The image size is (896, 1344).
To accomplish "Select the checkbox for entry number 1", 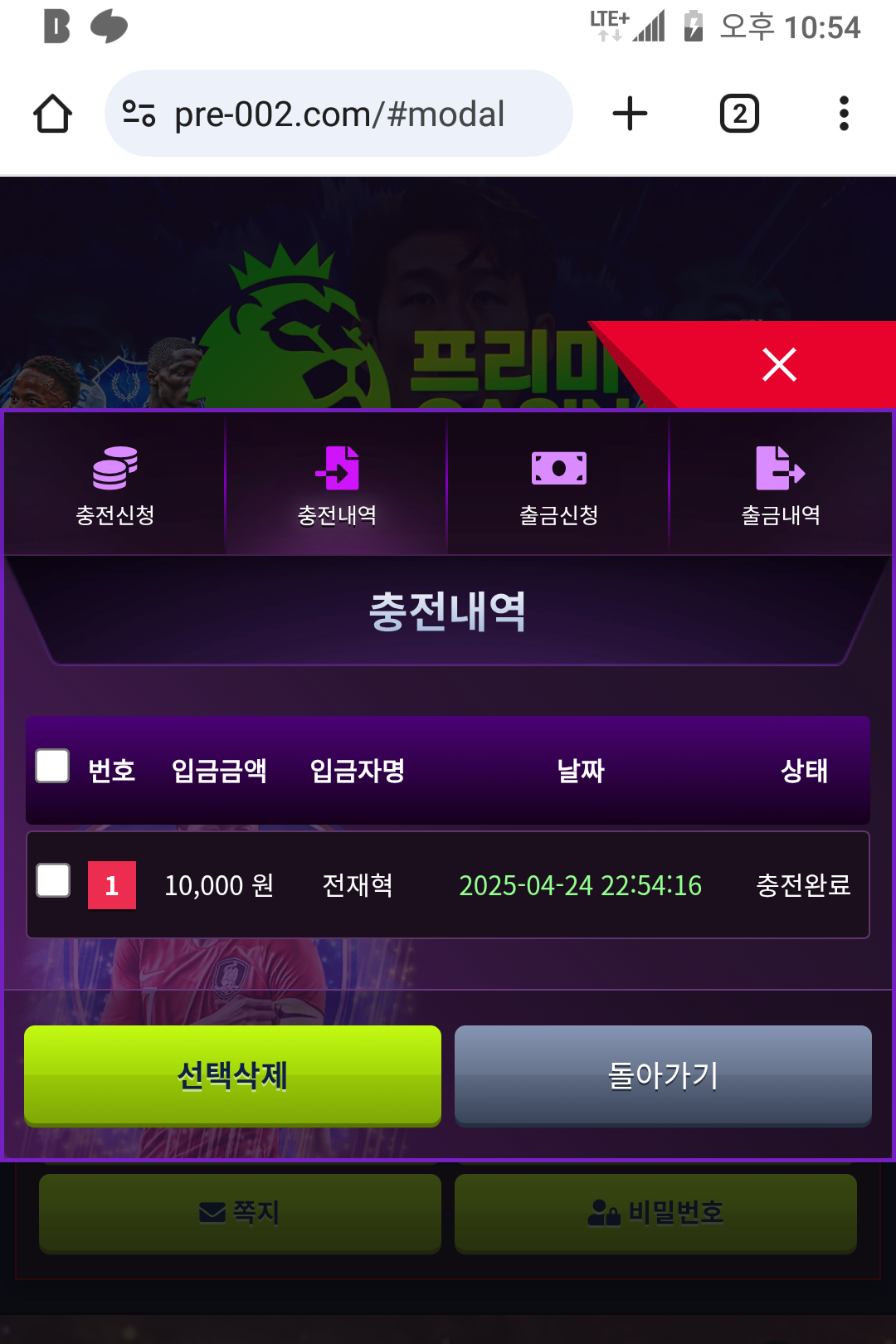I will pyautogui.click(x=53, y=880).
